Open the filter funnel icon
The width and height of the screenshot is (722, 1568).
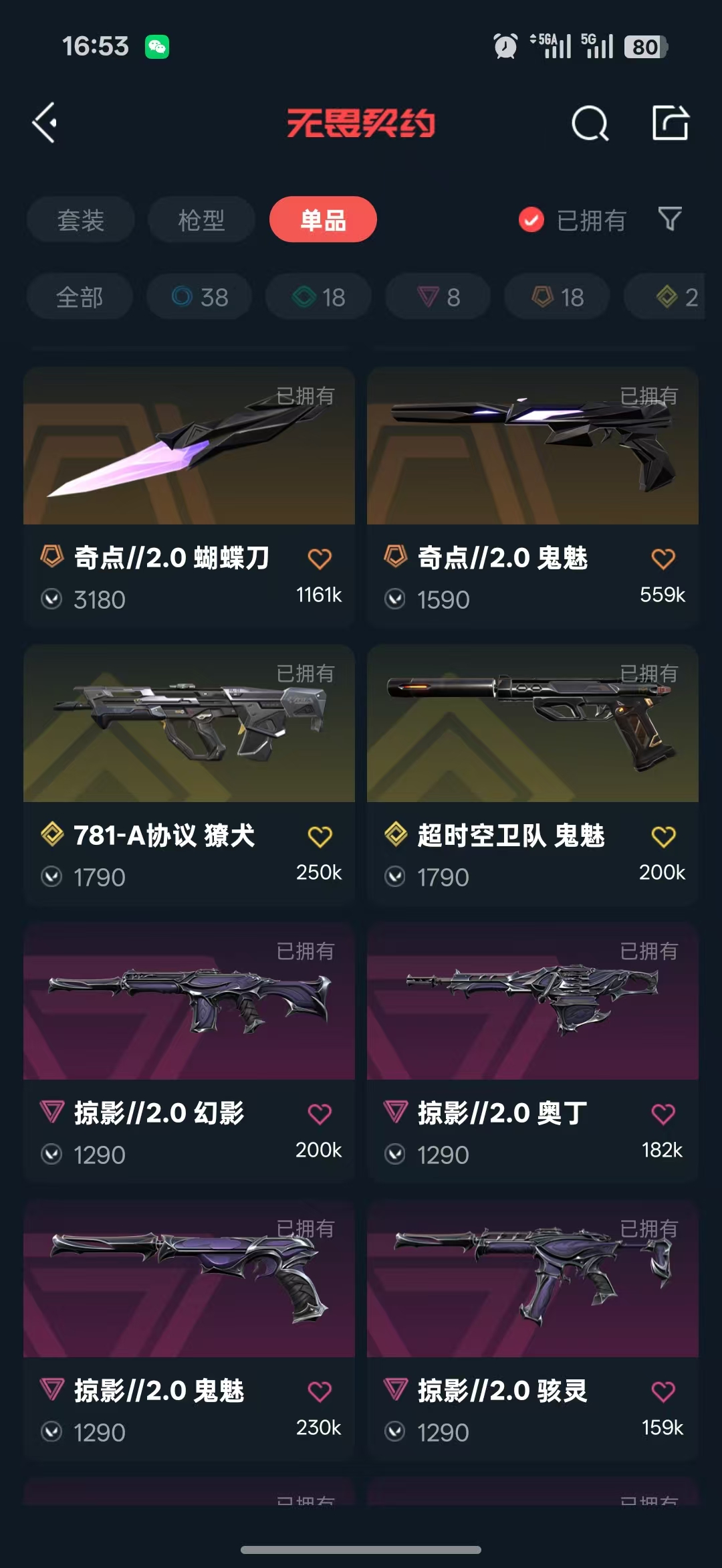[x=670, y=219]
